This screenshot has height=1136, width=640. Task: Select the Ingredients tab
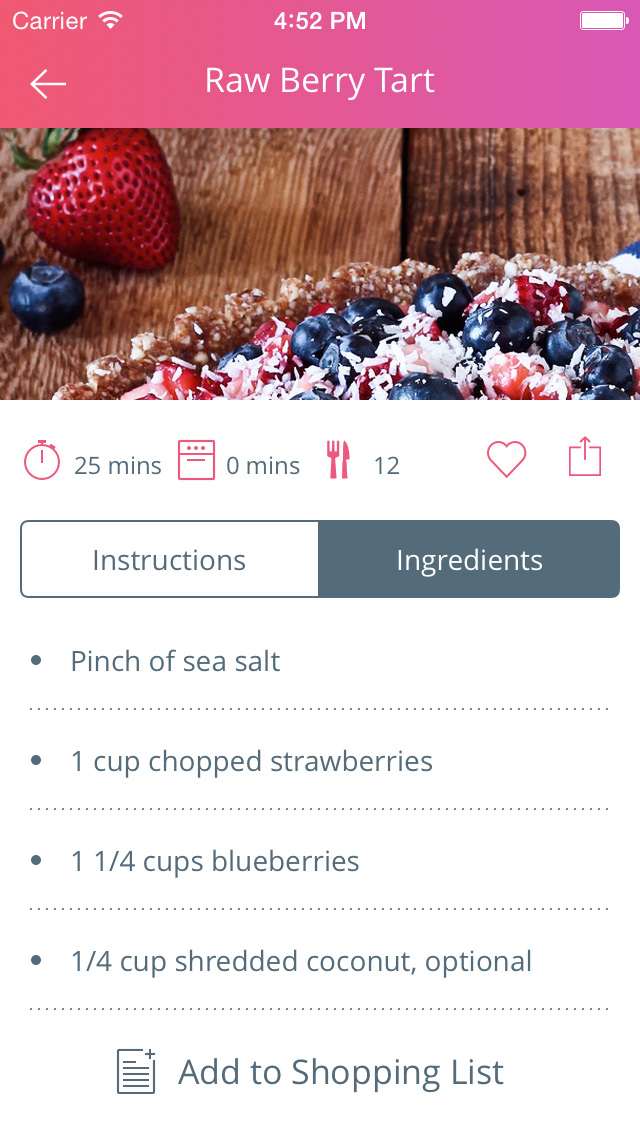point(469,560)
